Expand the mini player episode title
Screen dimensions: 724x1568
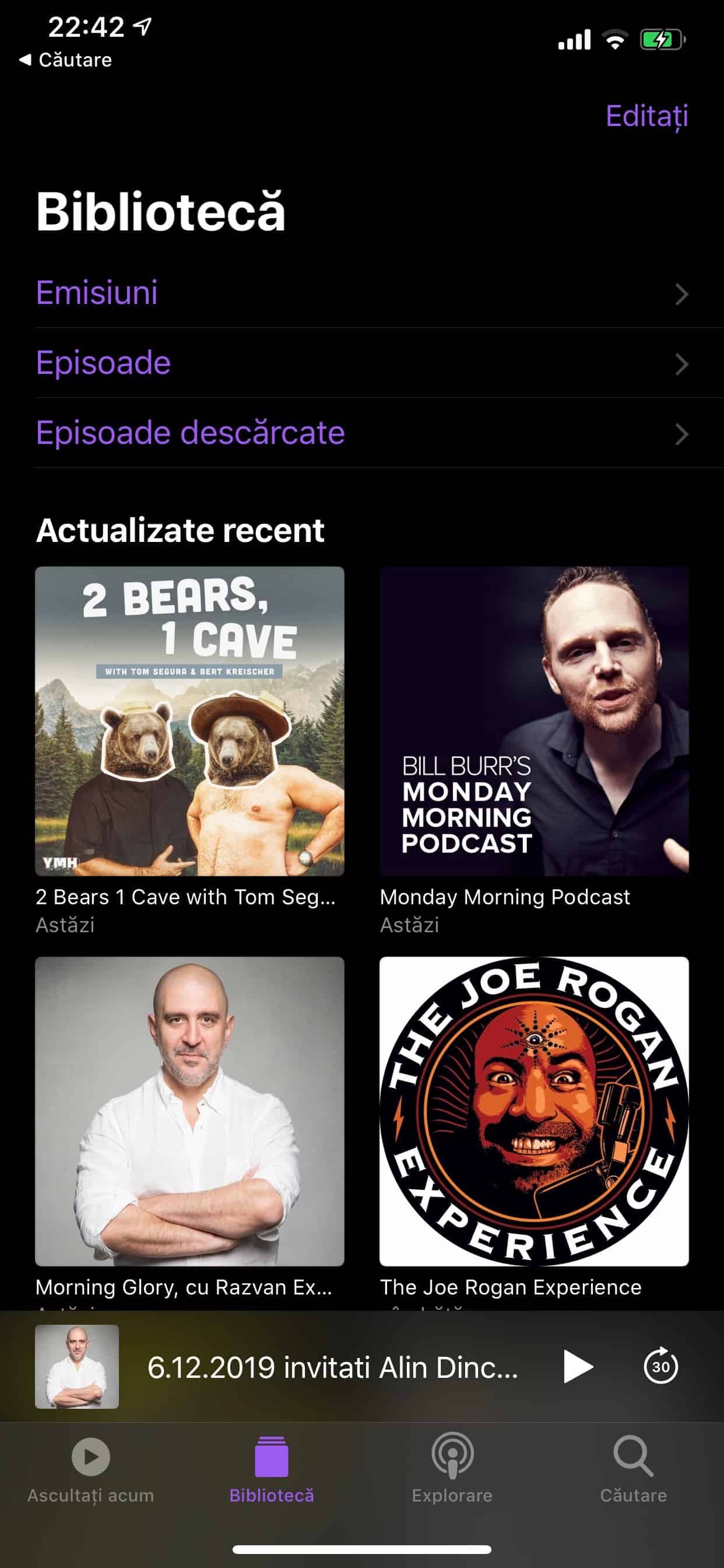pyautogui.click(x=332, y=1368)
